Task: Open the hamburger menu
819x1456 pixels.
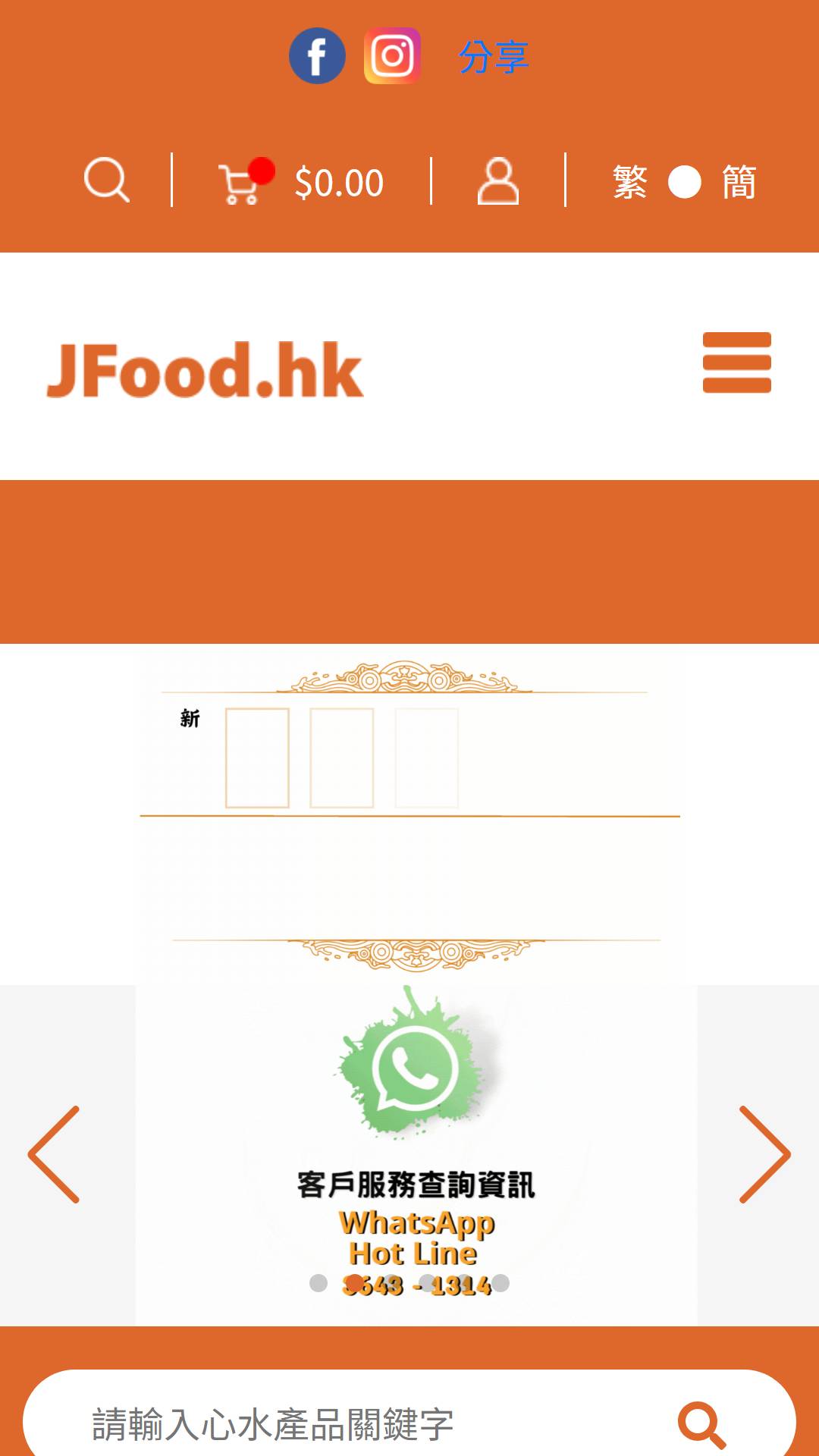Action: click(x=737, y=362)
